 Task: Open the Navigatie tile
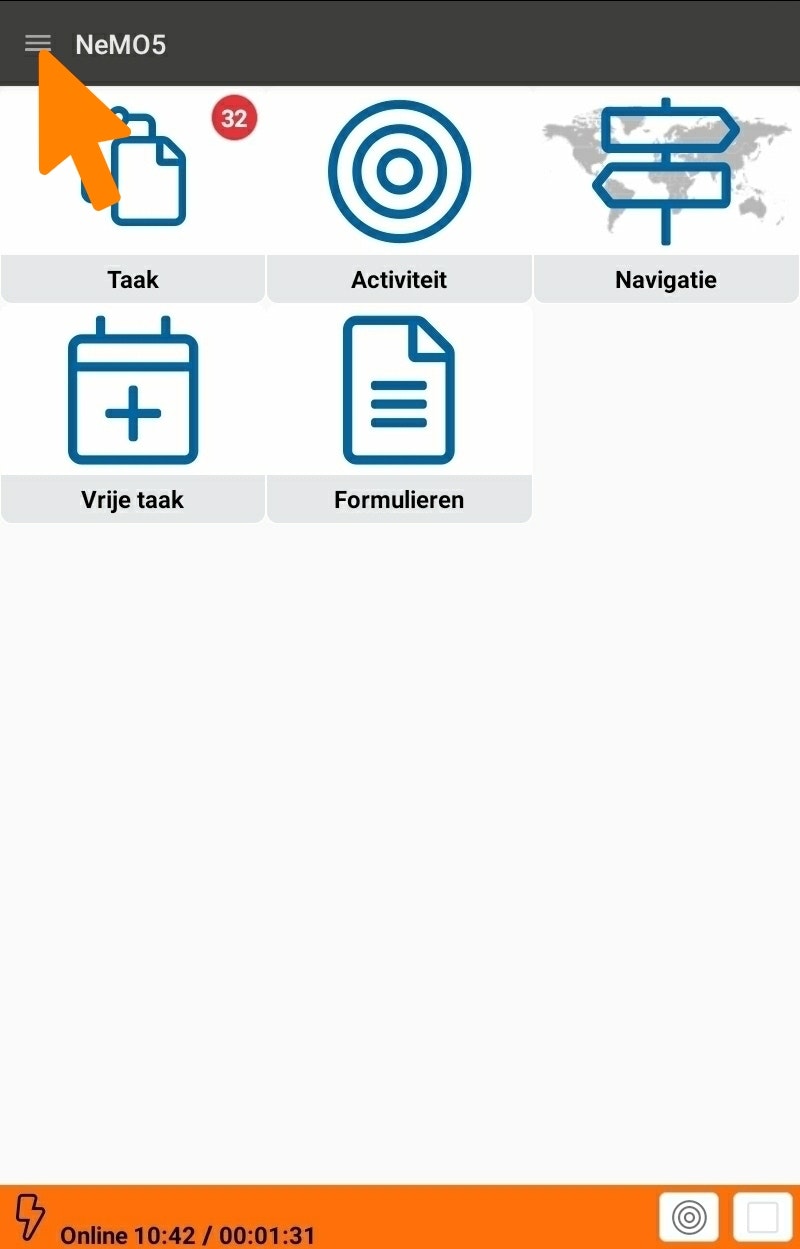point(666,195)
